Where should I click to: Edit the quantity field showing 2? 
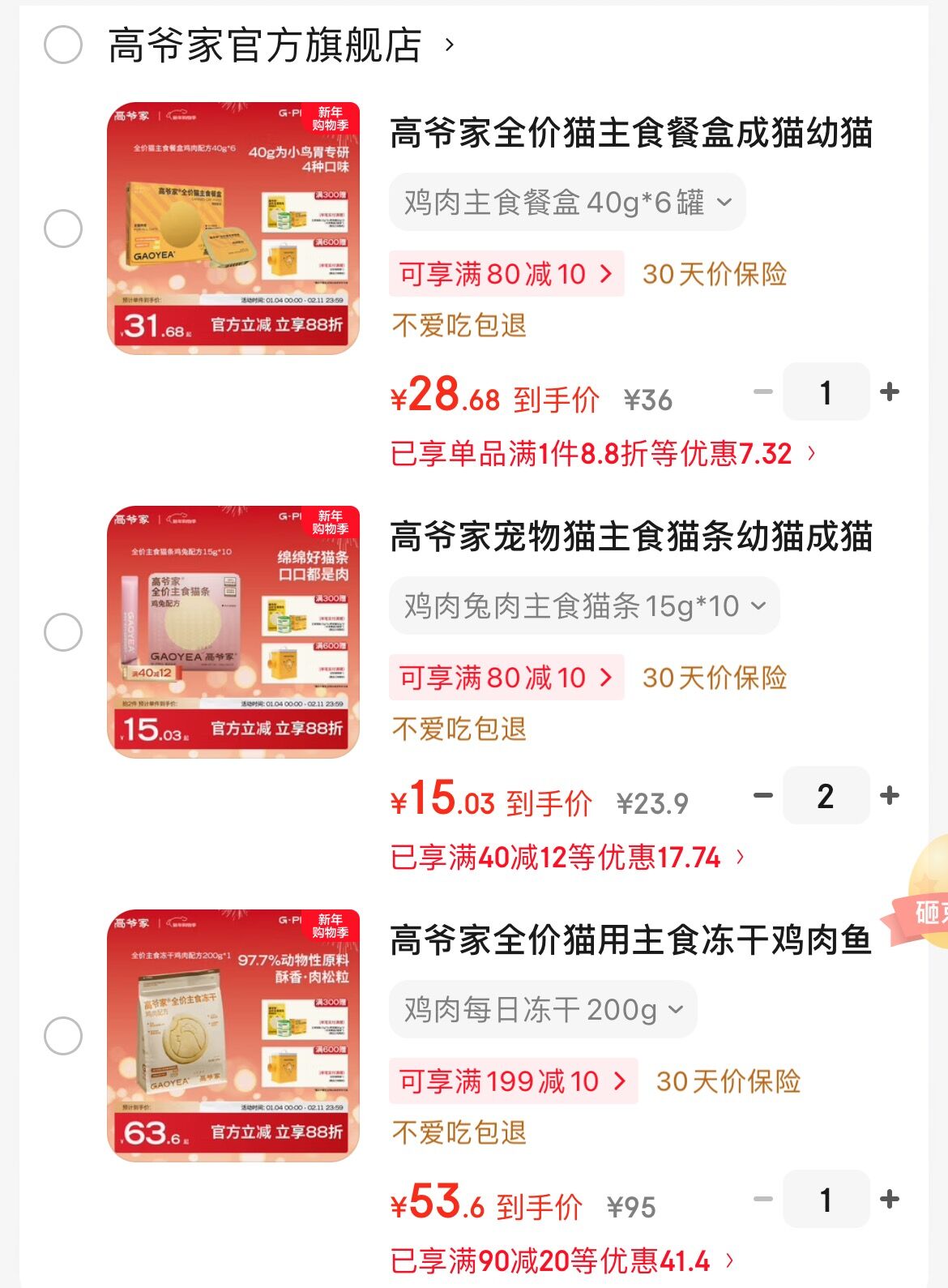tap(825, 796)
